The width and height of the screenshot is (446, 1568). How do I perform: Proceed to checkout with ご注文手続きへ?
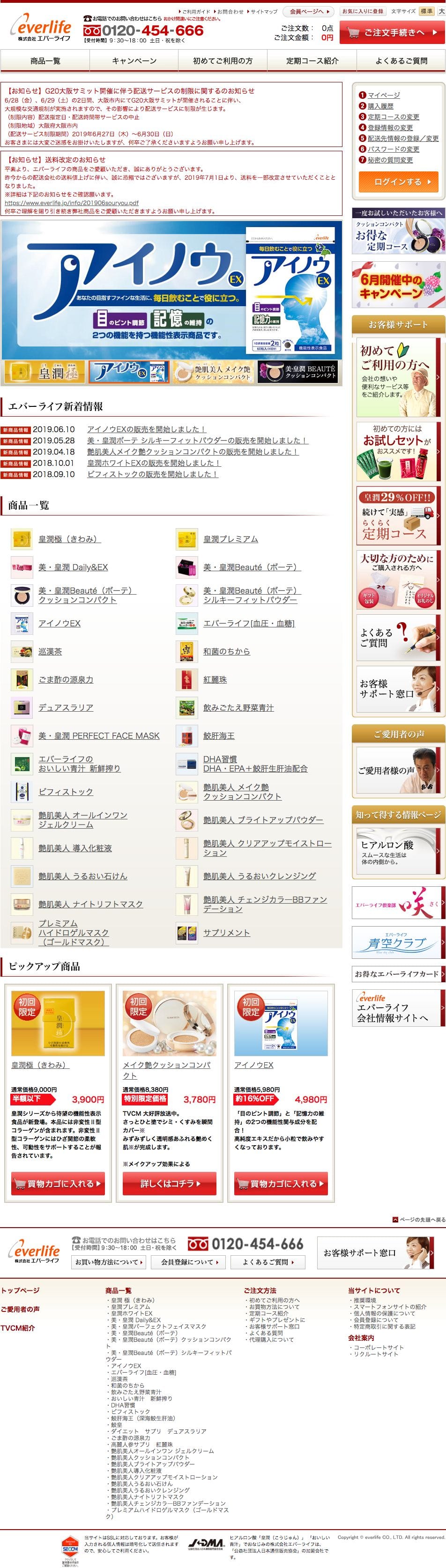(392, 32)
